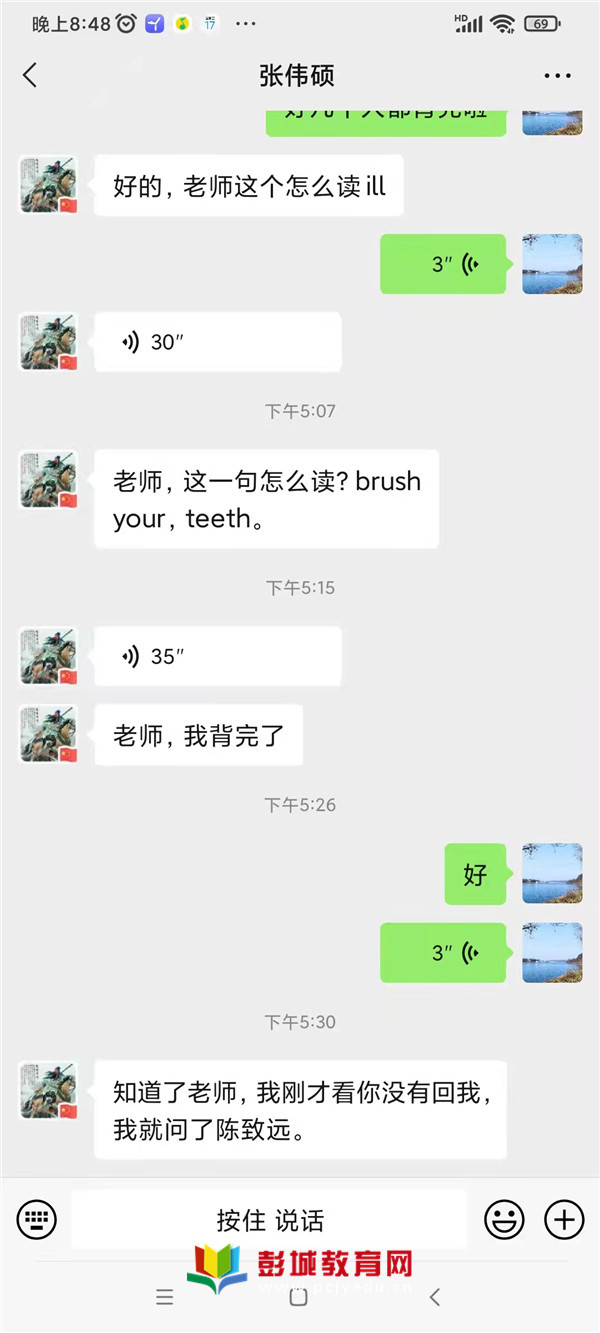Tap the 按住 说话 hold-to-talk button
This screenshot has height=1333, width=600.
coord(269,1219)
